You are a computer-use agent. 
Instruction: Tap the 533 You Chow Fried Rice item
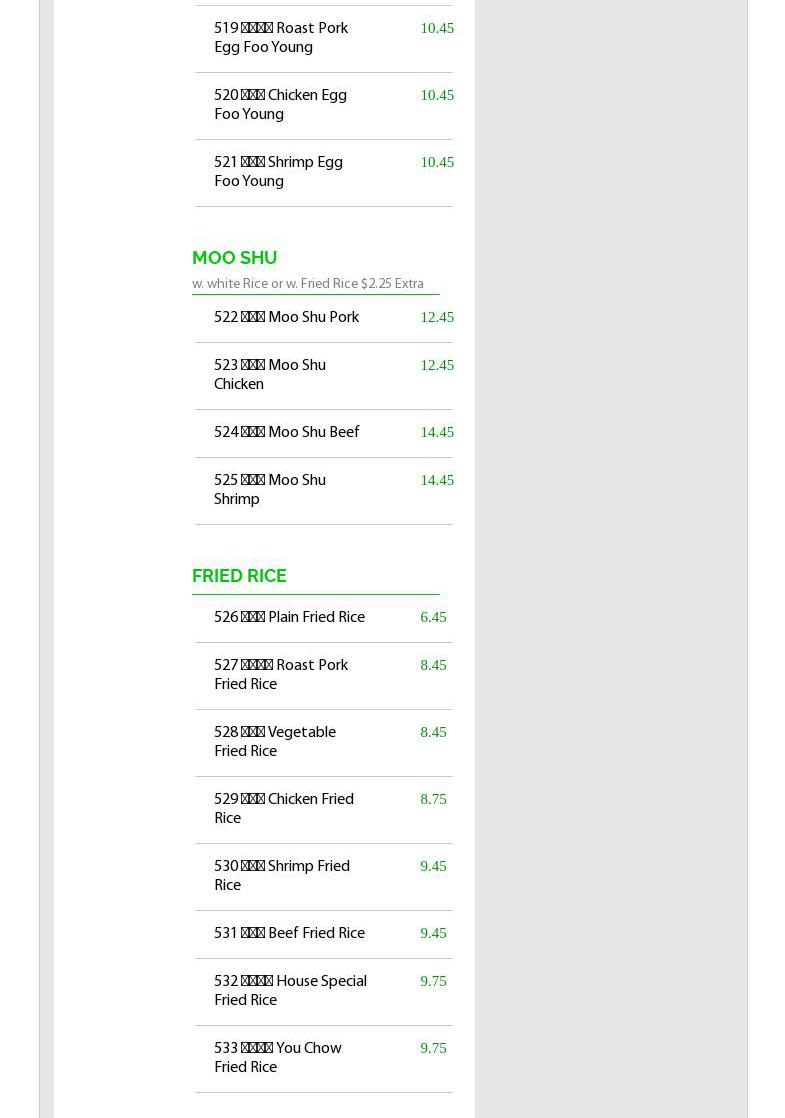[x=278, y=1058]
